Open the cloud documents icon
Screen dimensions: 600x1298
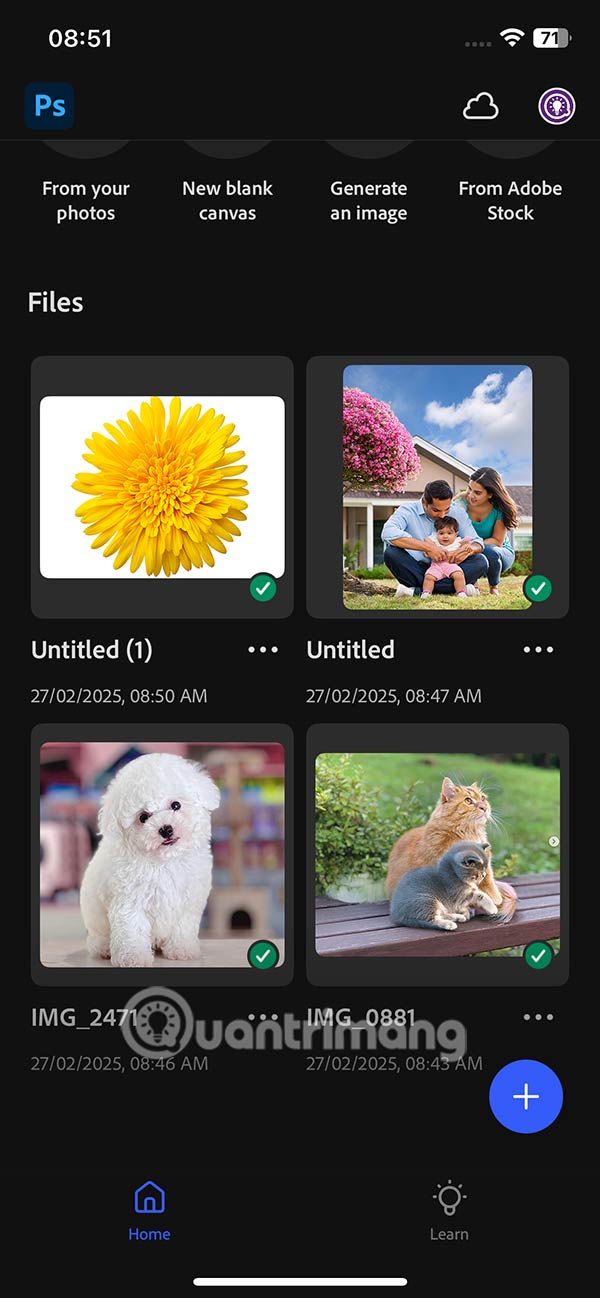tap(480, 107)
